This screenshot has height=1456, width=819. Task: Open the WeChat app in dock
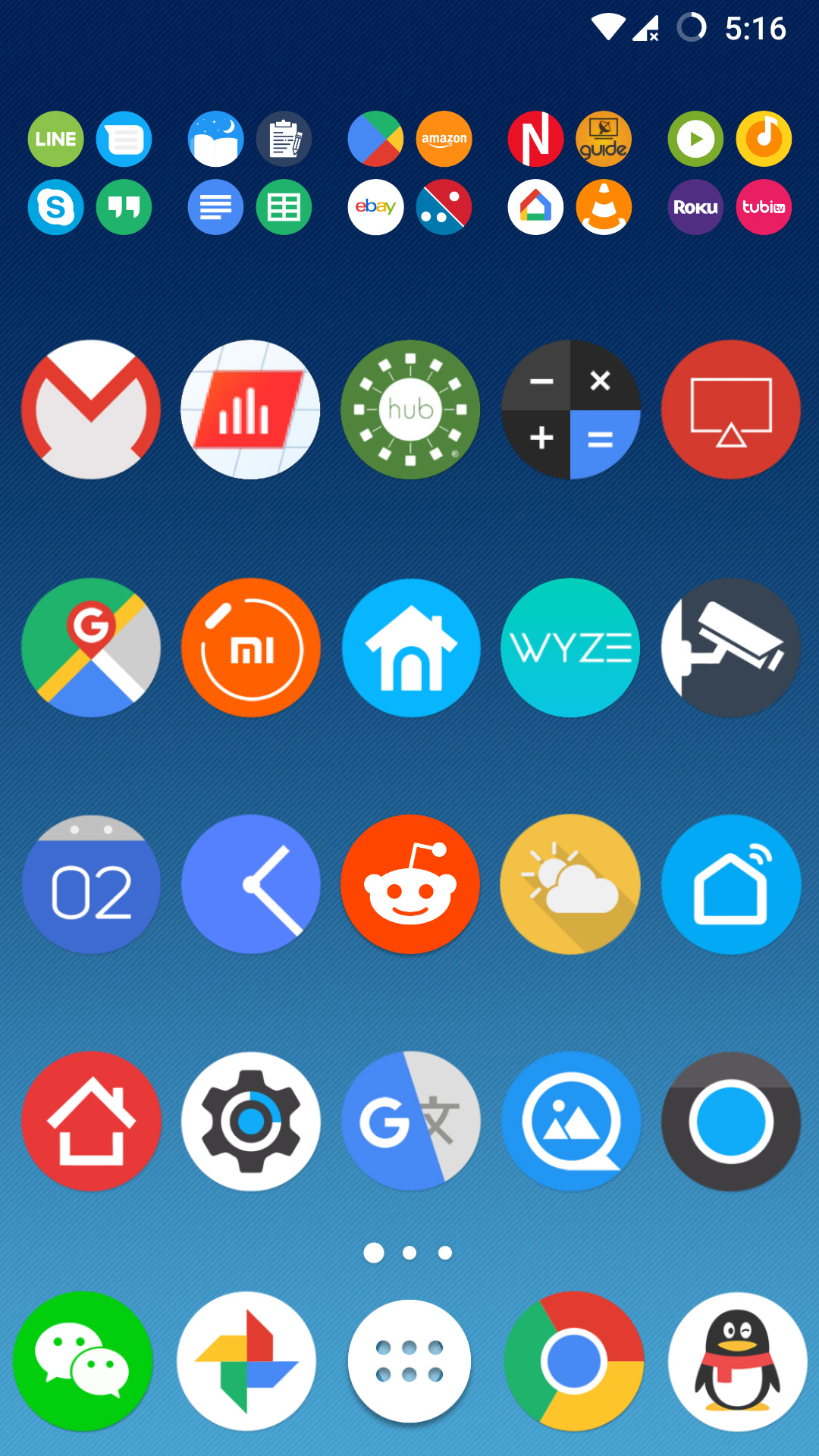tap(83, 1361)
